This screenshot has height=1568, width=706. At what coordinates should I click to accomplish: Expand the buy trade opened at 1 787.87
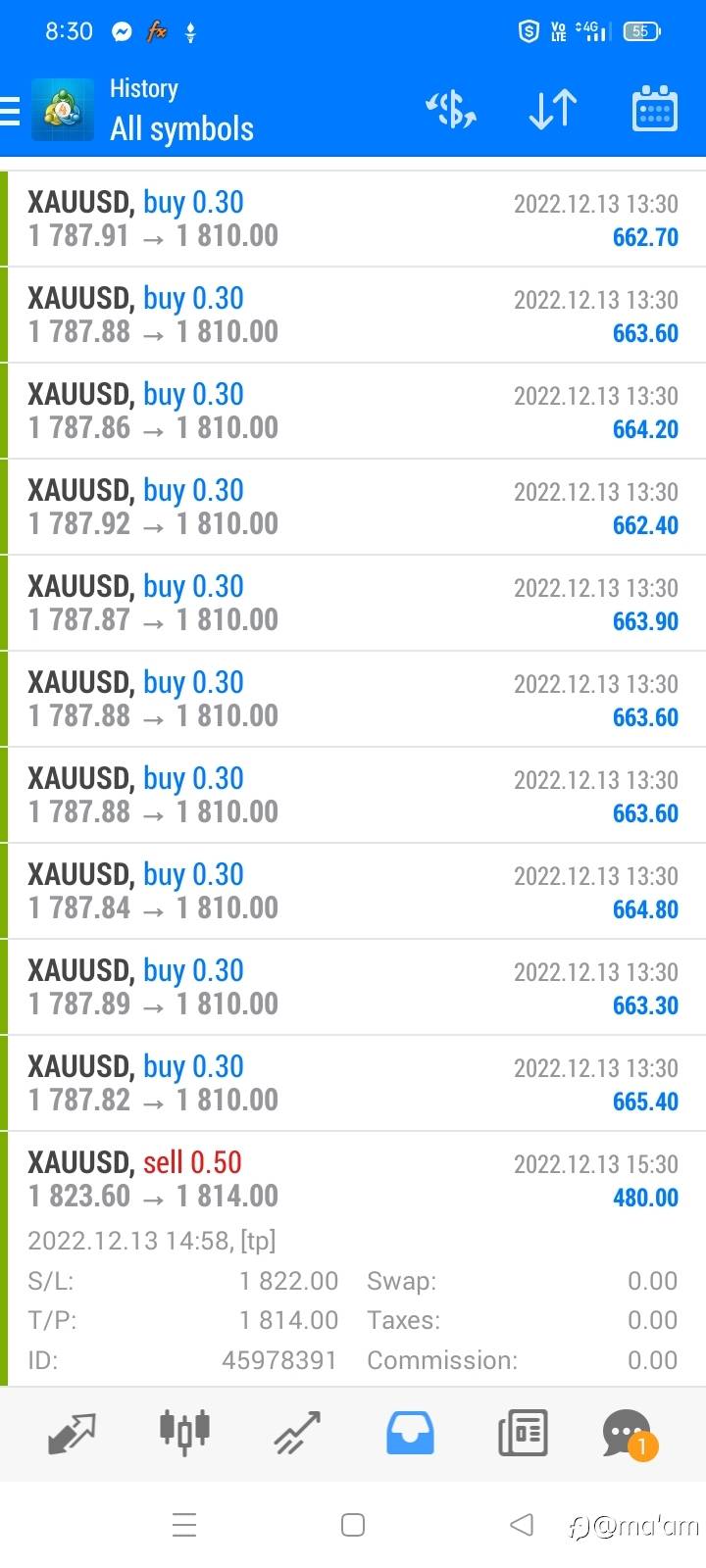(353, 603)
